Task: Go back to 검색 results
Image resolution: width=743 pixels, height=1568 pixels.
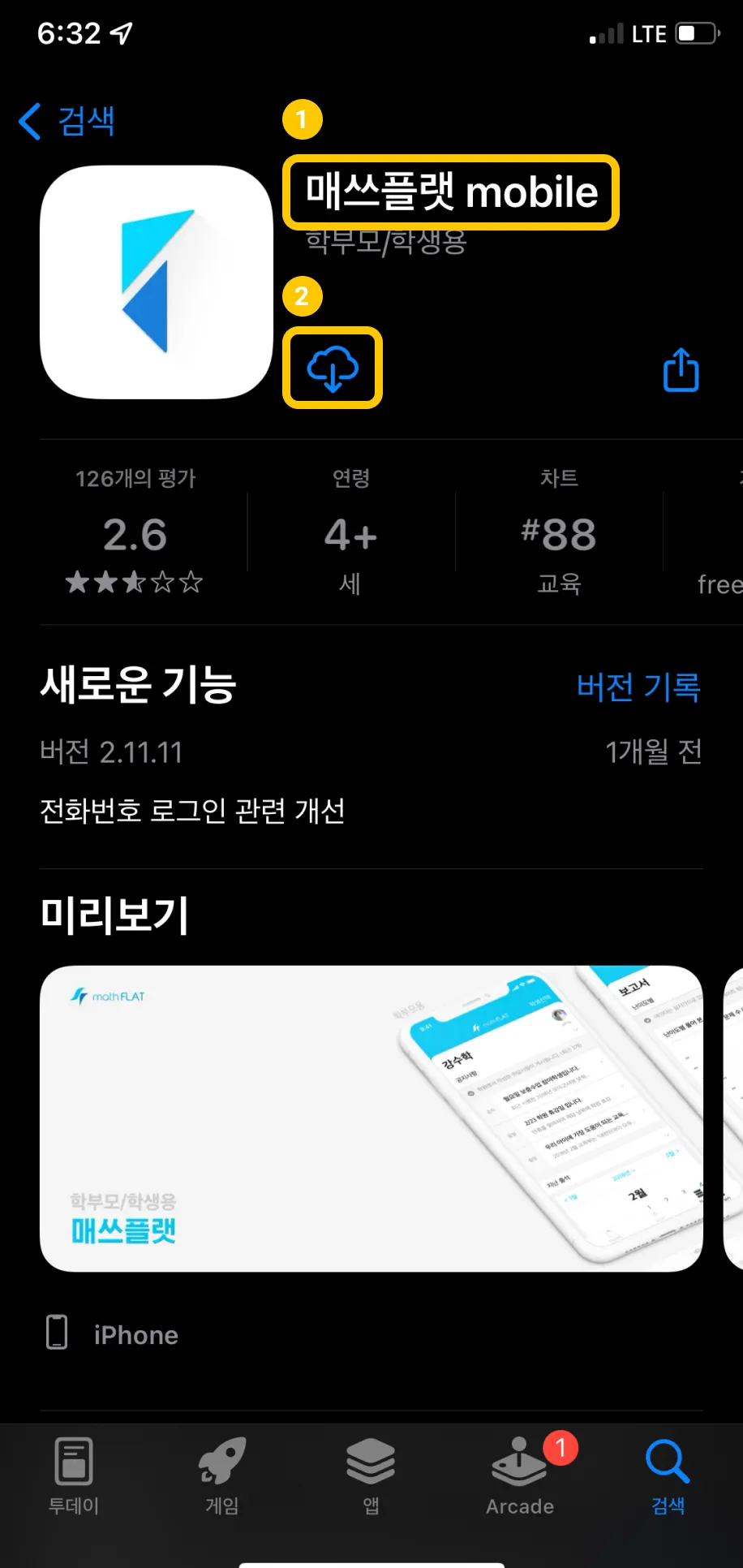Action: (67, 122)
